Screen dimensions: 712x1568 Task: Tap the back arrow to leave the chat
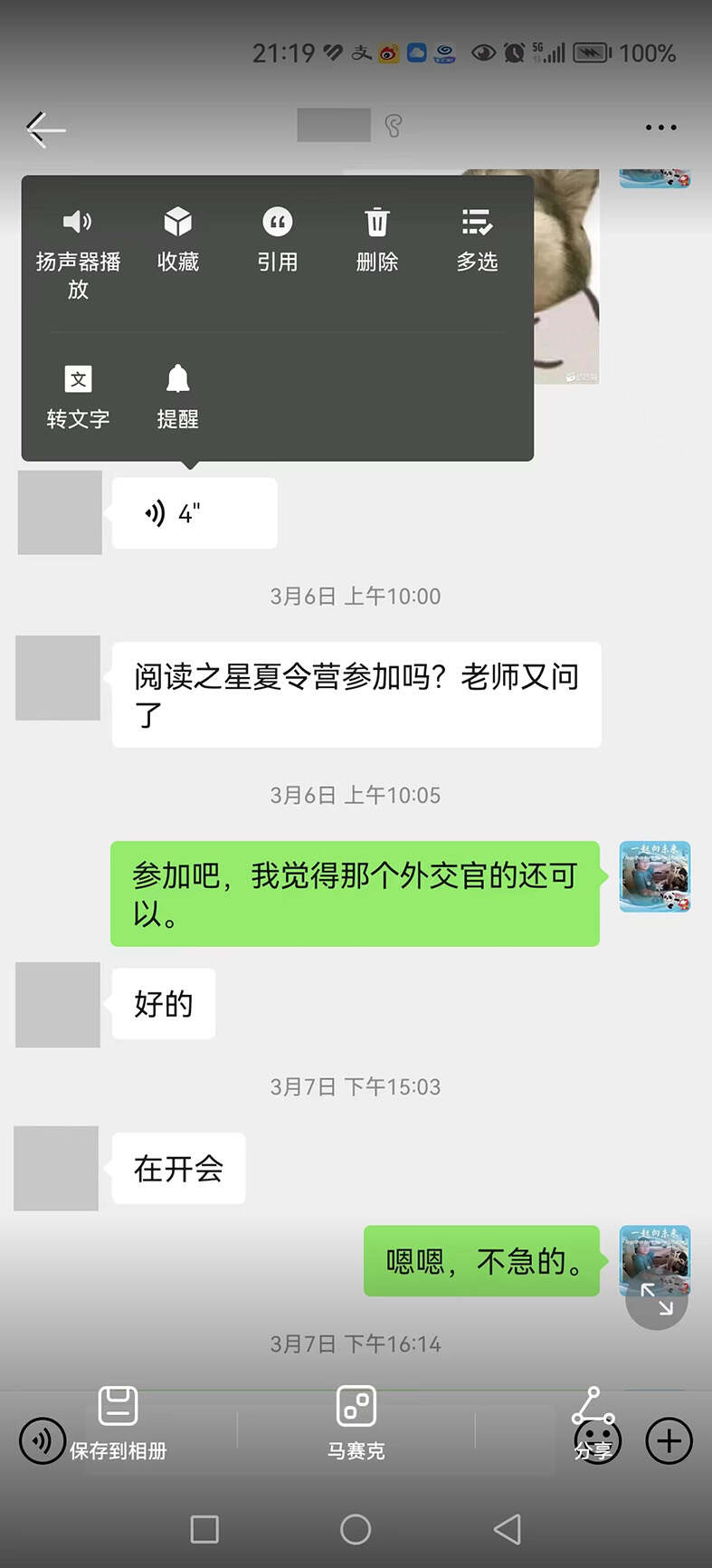click(44, 129)
